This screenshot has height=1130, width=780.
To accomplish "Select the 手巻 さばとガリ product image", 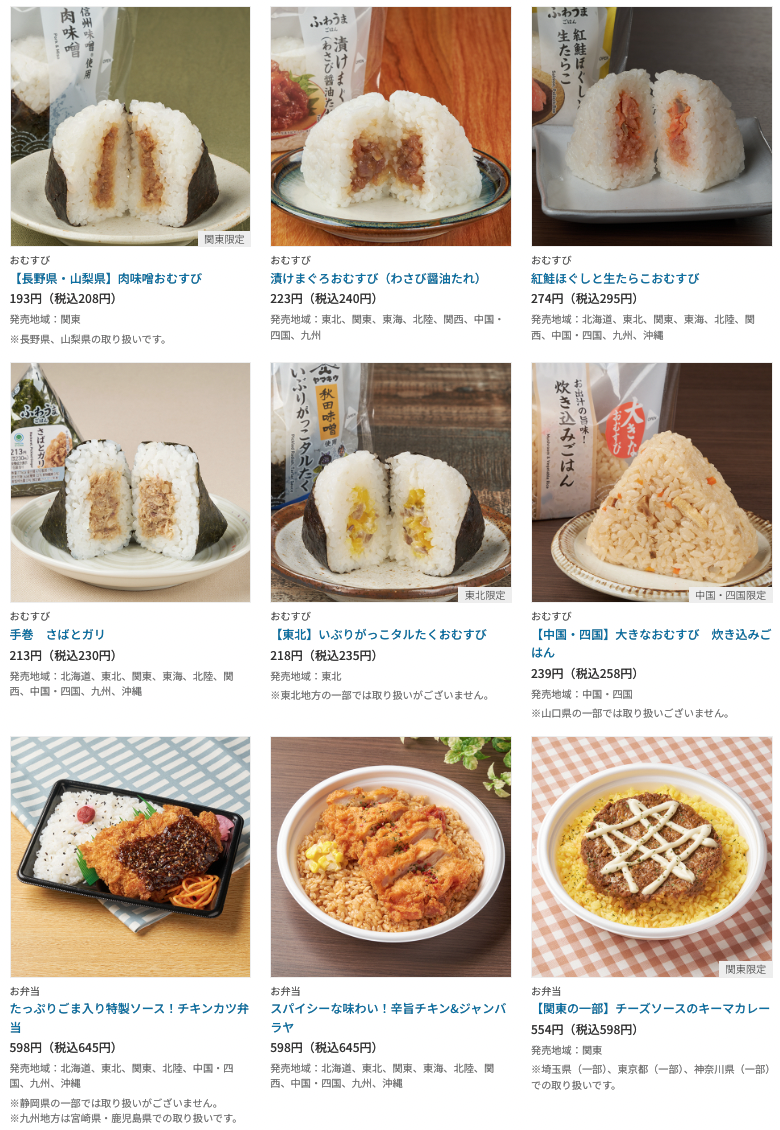I will coord(130,482).
